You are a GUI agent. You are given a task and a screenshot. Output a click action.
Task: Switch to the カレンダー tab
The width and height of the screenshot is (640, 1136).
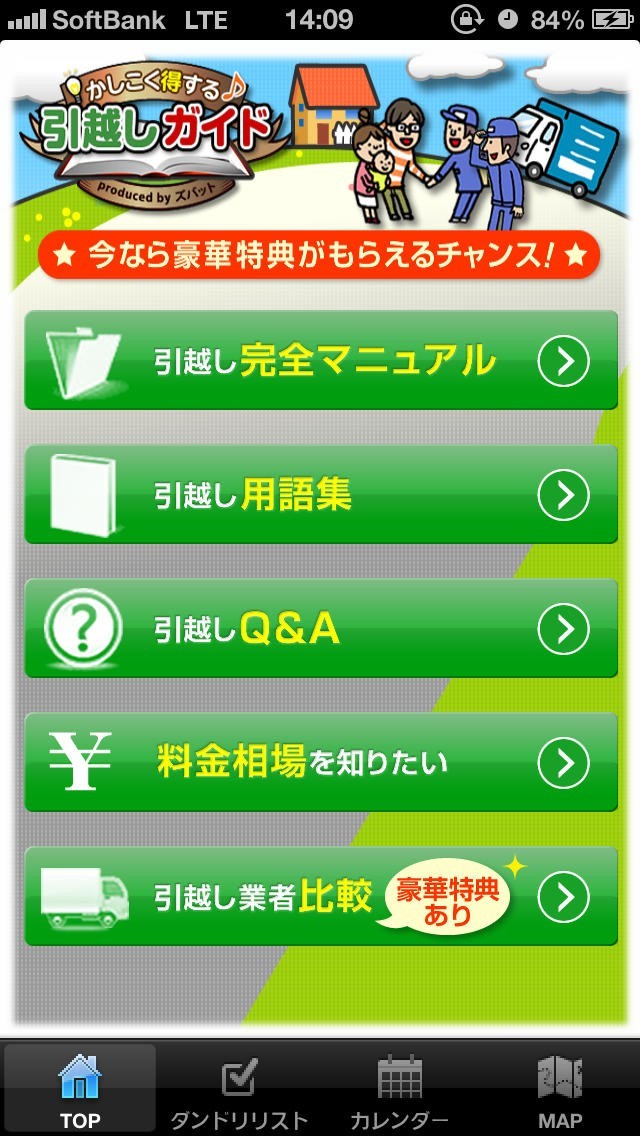(399, 1090)
